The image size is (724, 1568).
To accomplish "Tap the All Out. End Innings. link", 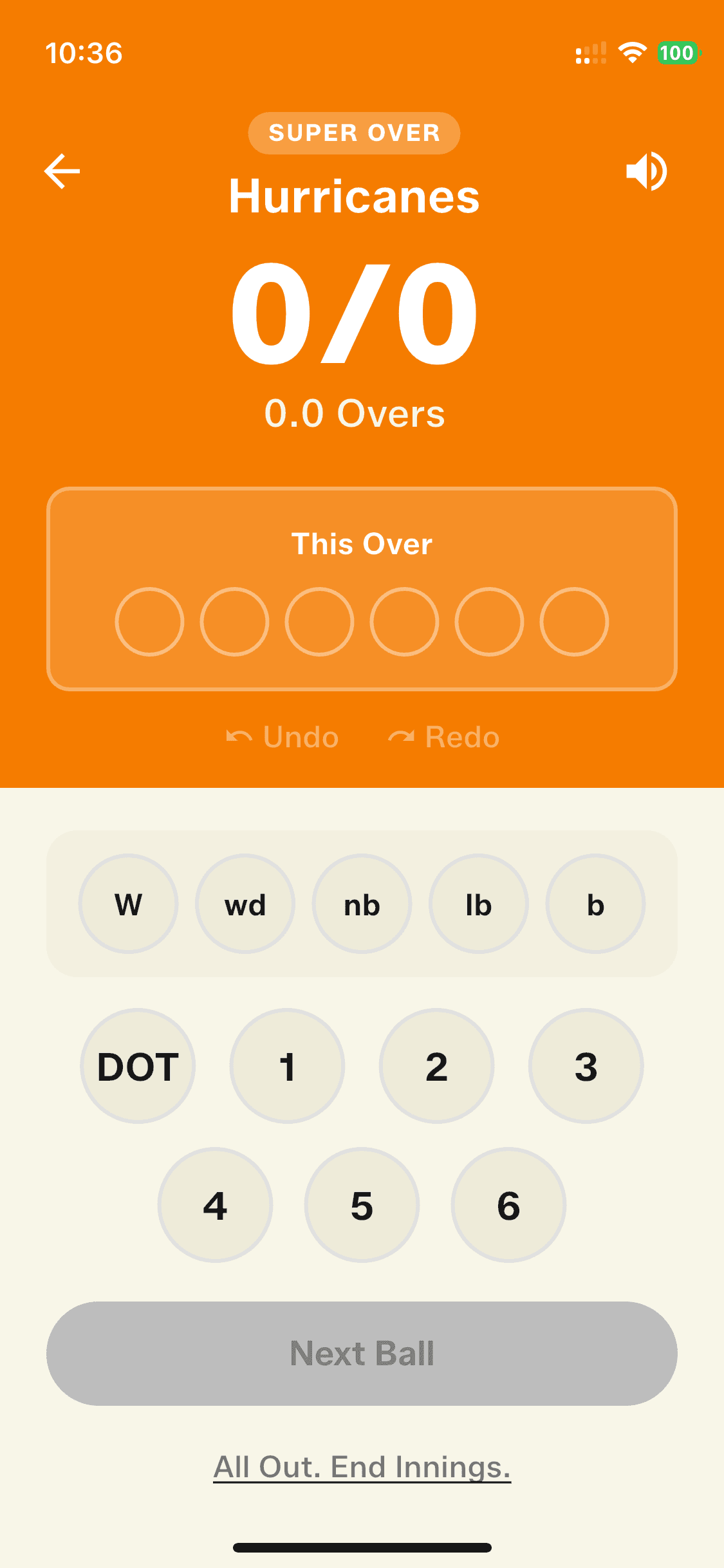I will (362, 1468).
